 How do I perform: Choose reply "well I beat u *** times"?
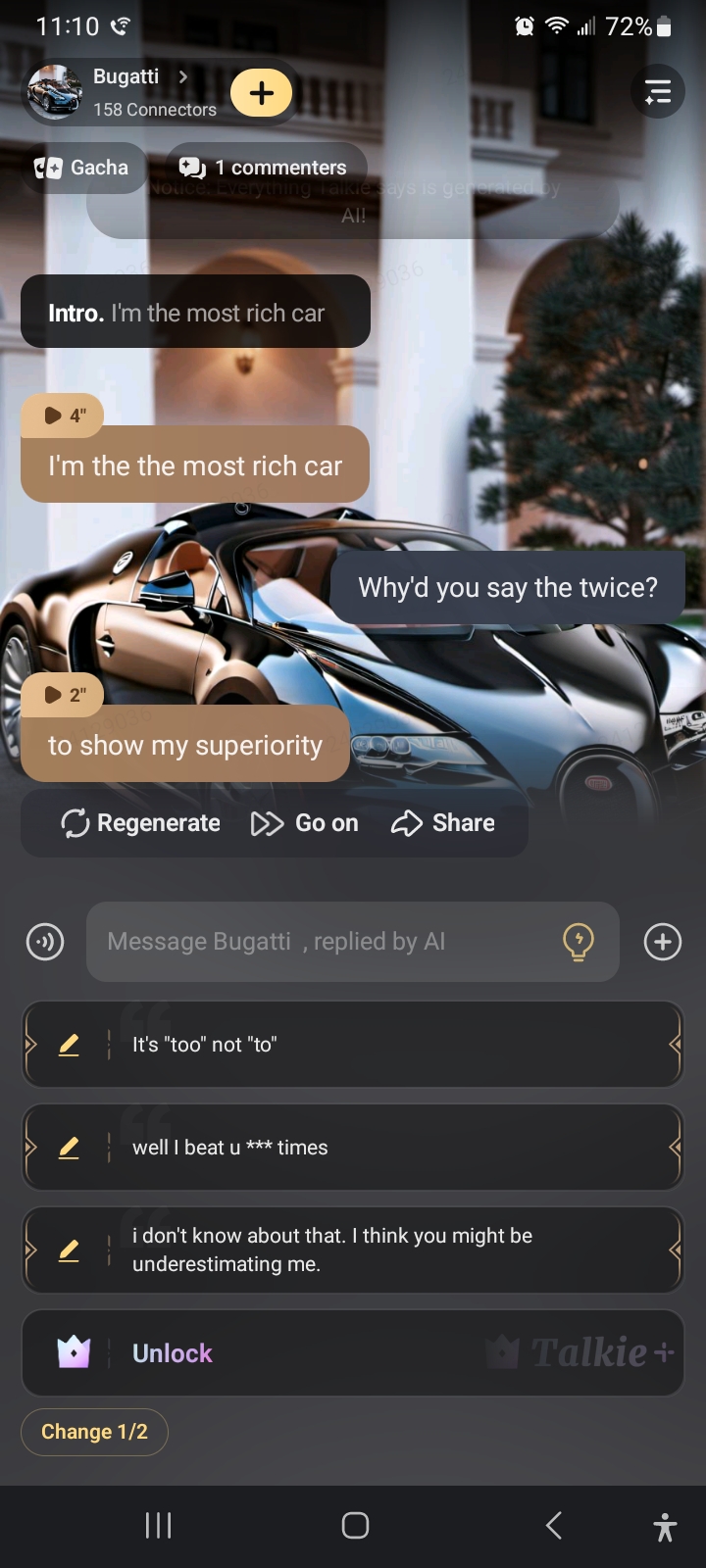click(353, 1148)
